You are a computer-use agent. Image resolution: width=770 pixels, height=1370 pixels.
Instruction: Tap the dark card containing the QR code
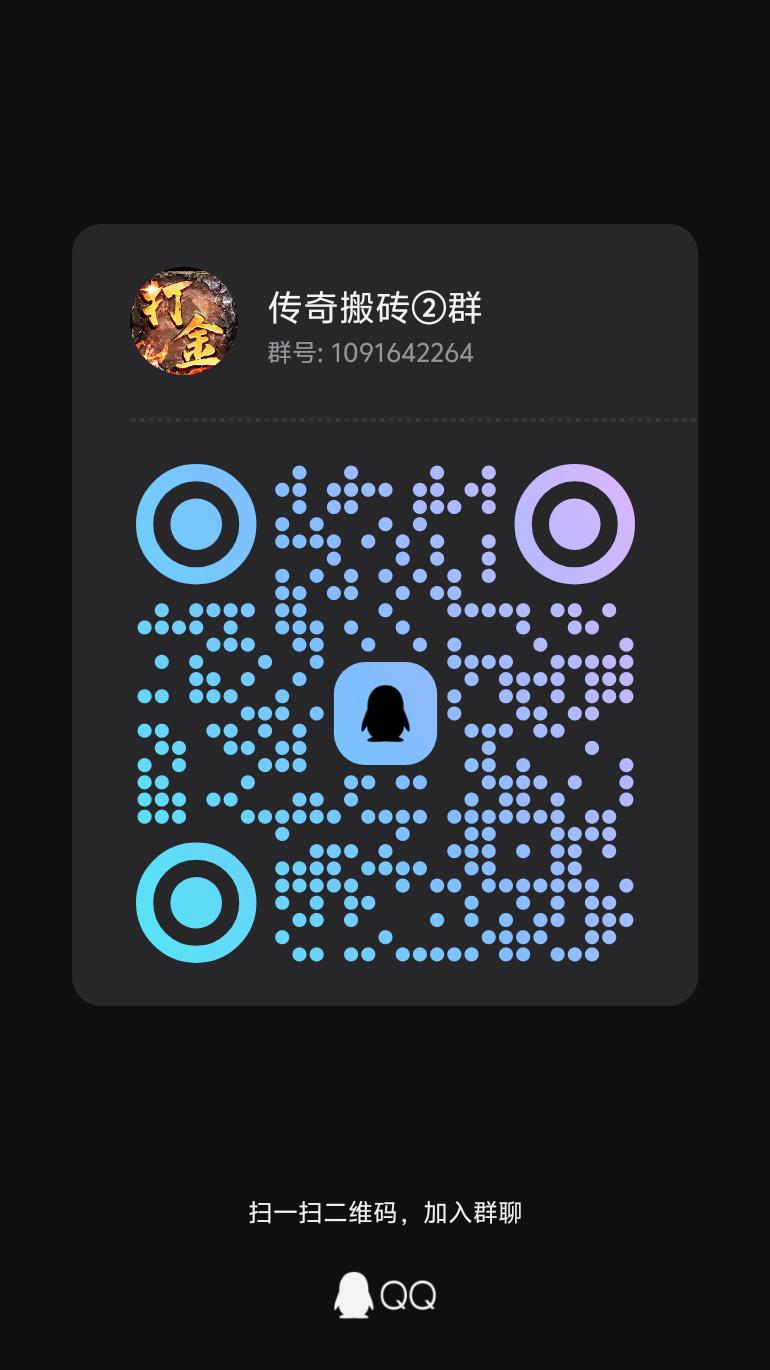385,615
